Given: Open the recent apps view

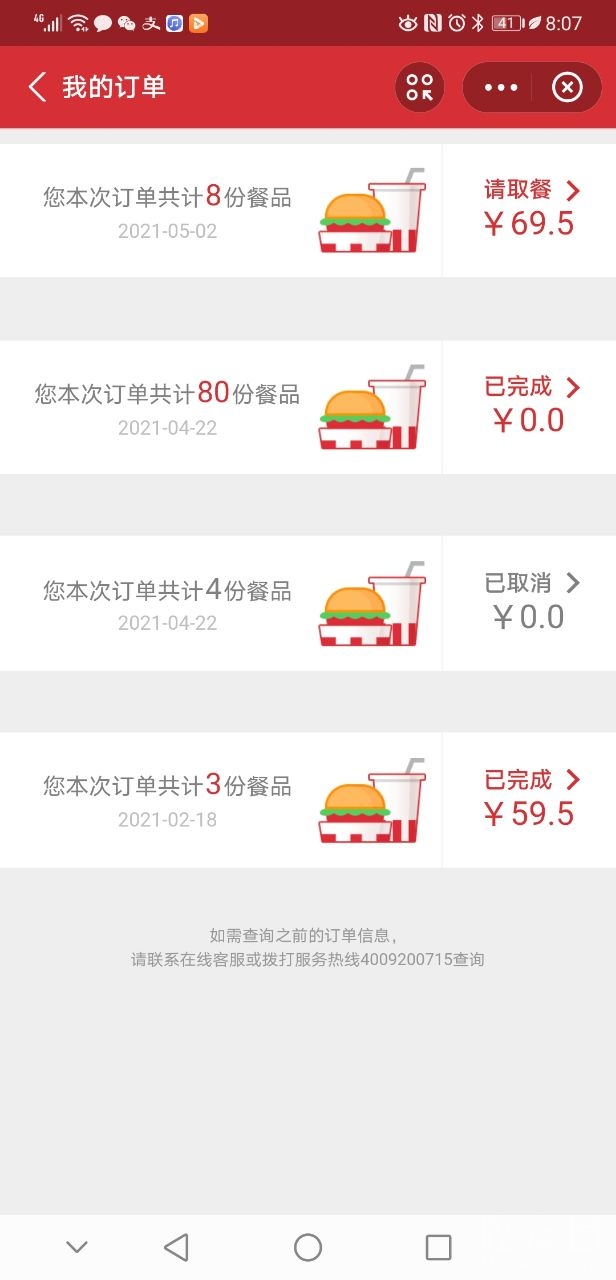Looking at the screenshot, I should pos(438,1247).
